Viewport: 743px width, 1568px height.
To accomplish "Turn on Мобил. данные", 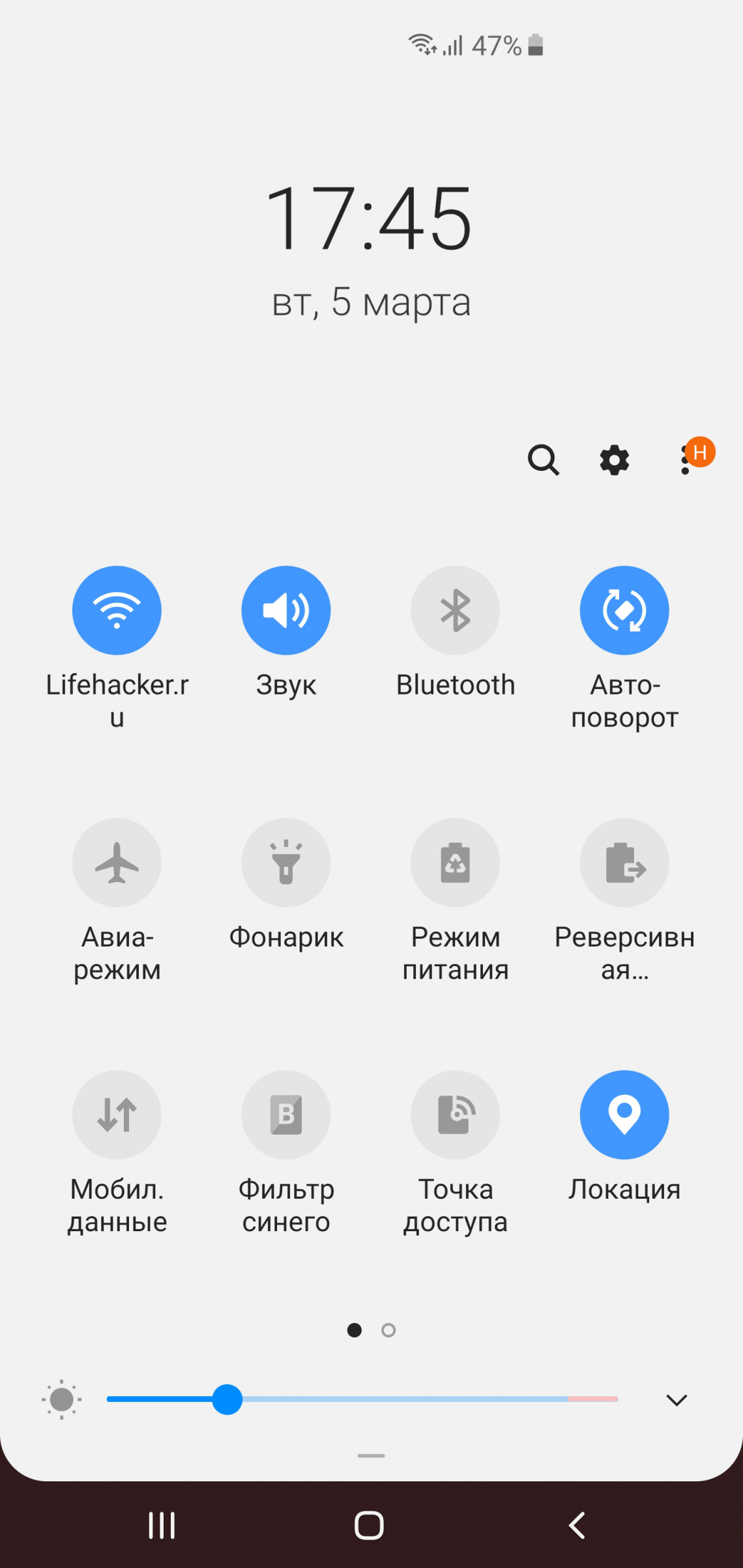I will click(117, 1115).
